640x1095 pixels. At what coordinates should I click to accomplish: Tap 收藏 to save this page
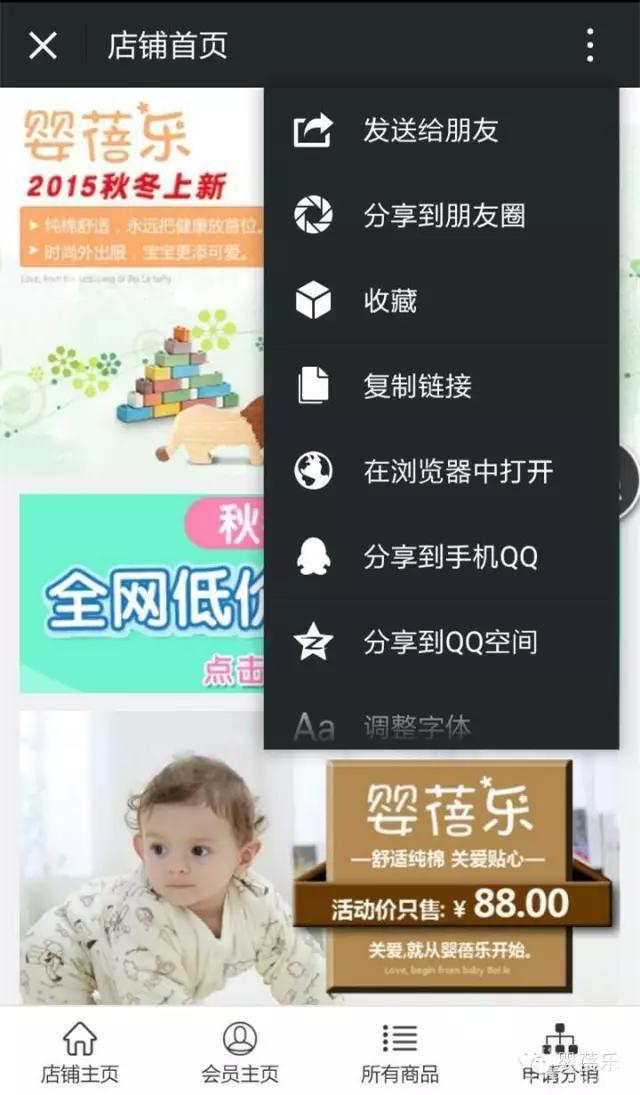coord(390,301)
